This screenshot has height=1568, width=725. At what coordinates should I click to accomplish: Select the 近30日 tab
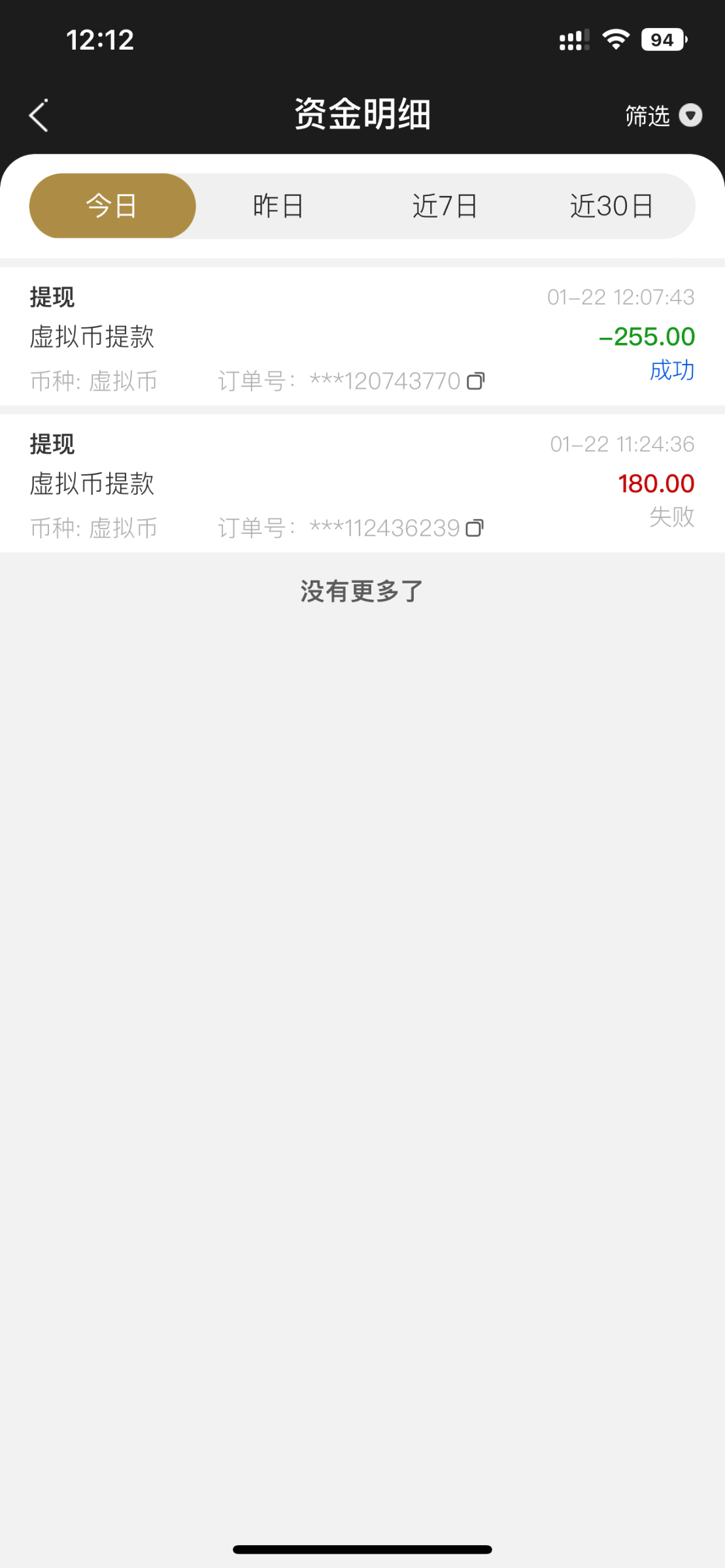click(x=611, y=205)
